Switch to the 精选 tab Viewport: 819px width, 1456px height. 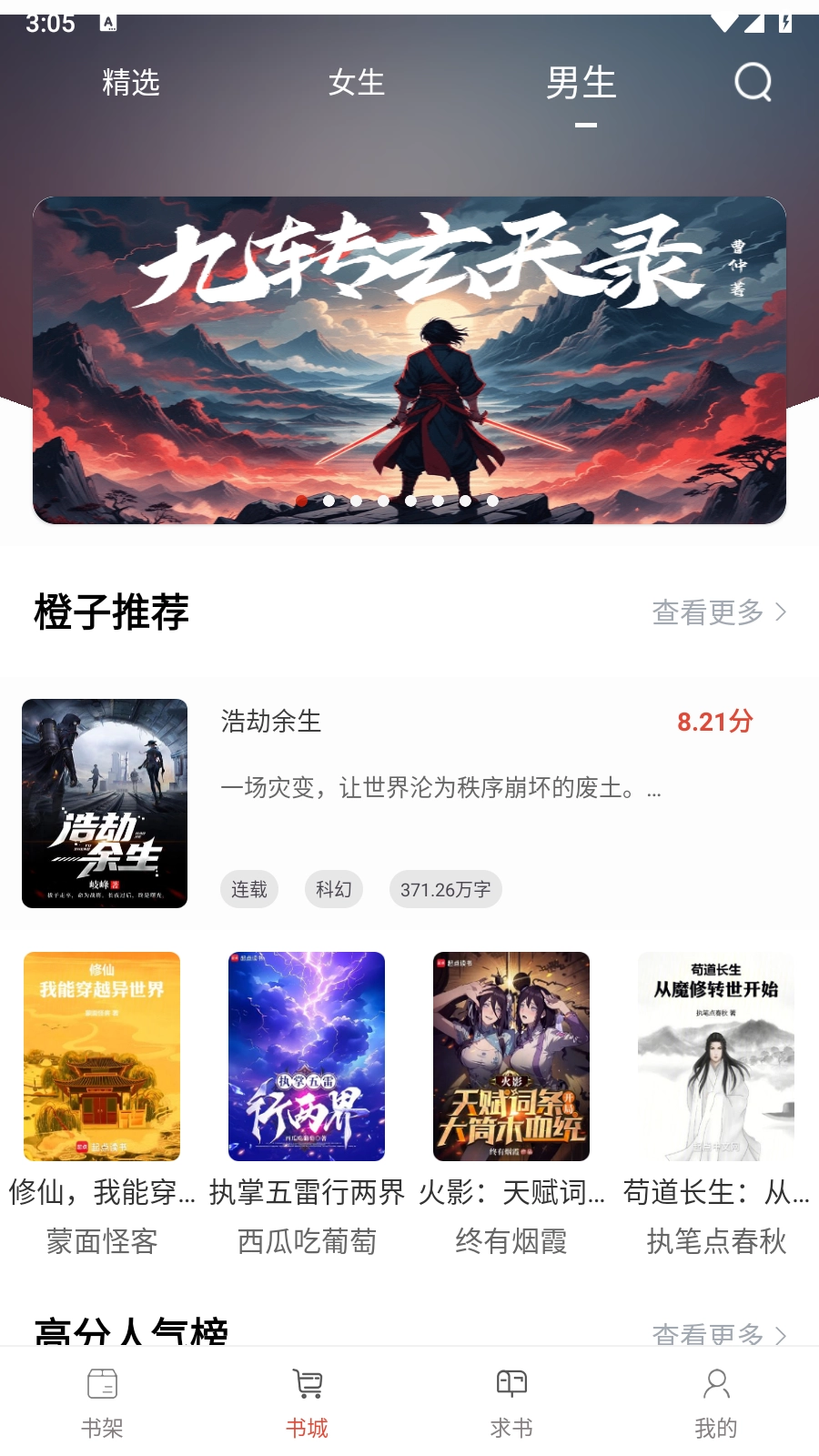pos(131,83)
